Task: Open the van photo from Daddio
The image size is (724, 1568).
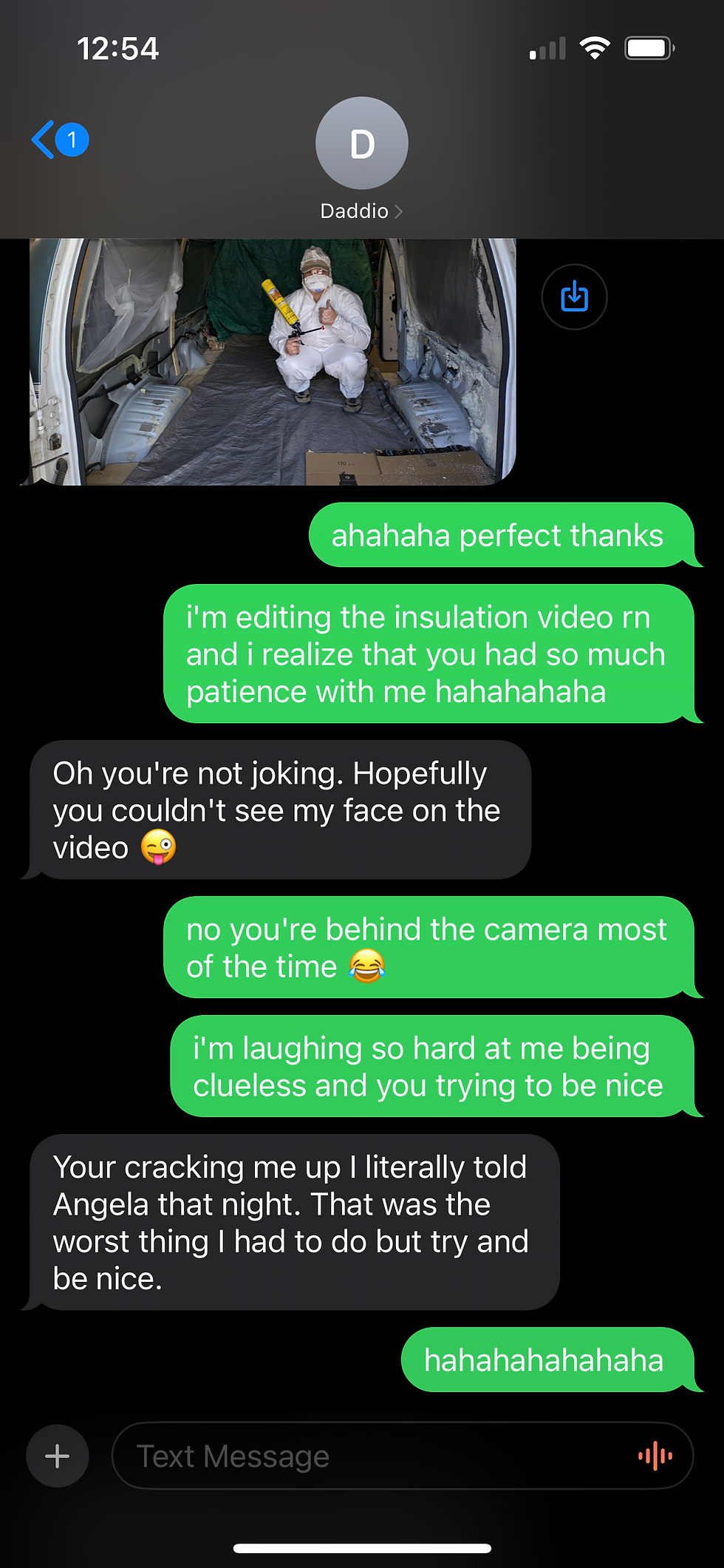Action: click(272, 361)
